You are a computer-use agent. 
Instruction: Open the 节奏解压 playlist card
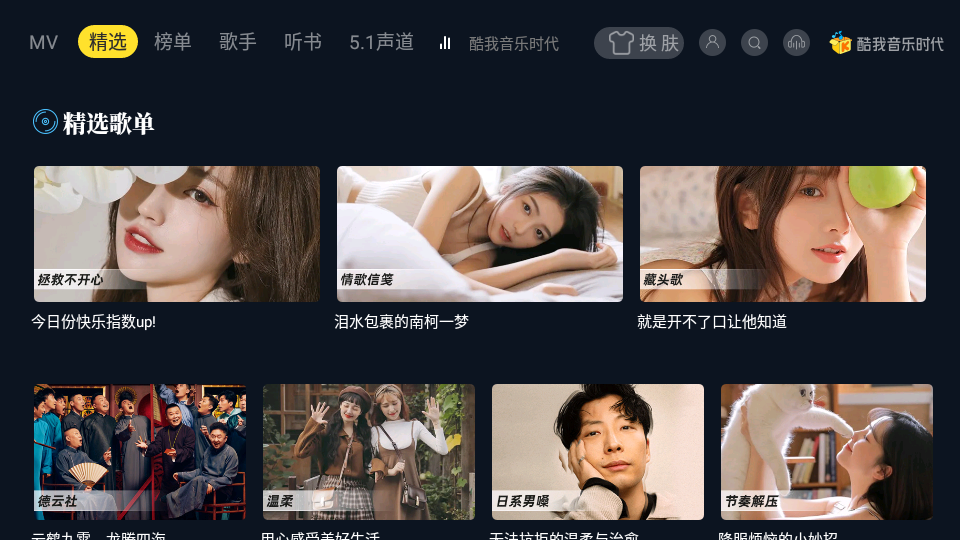click(826, 452)
